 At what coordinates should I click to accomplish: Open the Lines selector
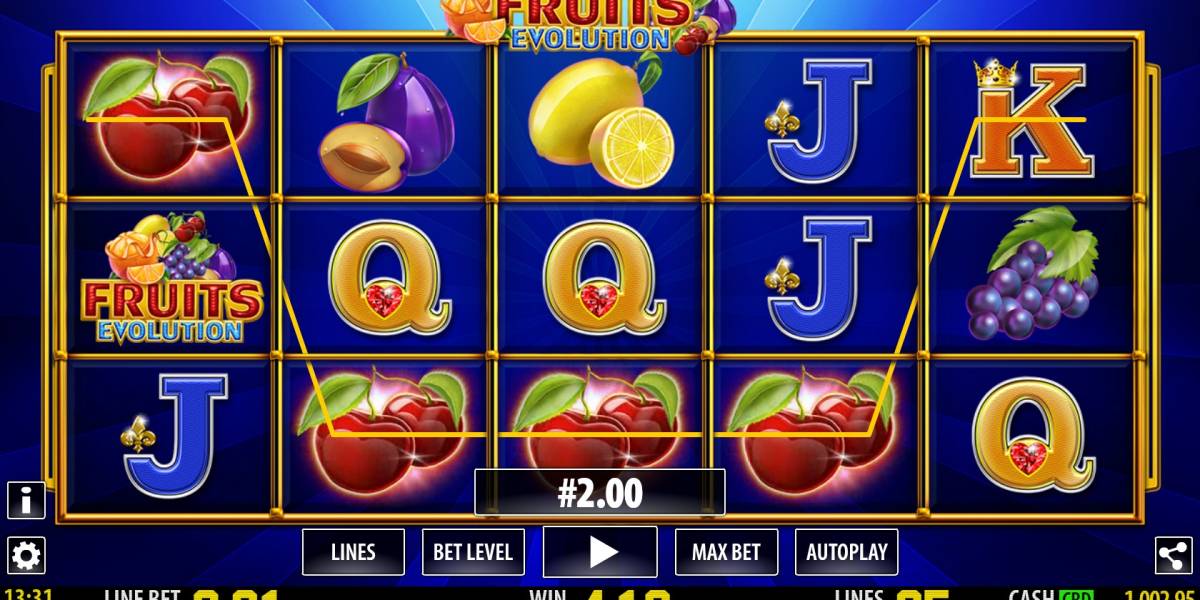coord(353,552)
